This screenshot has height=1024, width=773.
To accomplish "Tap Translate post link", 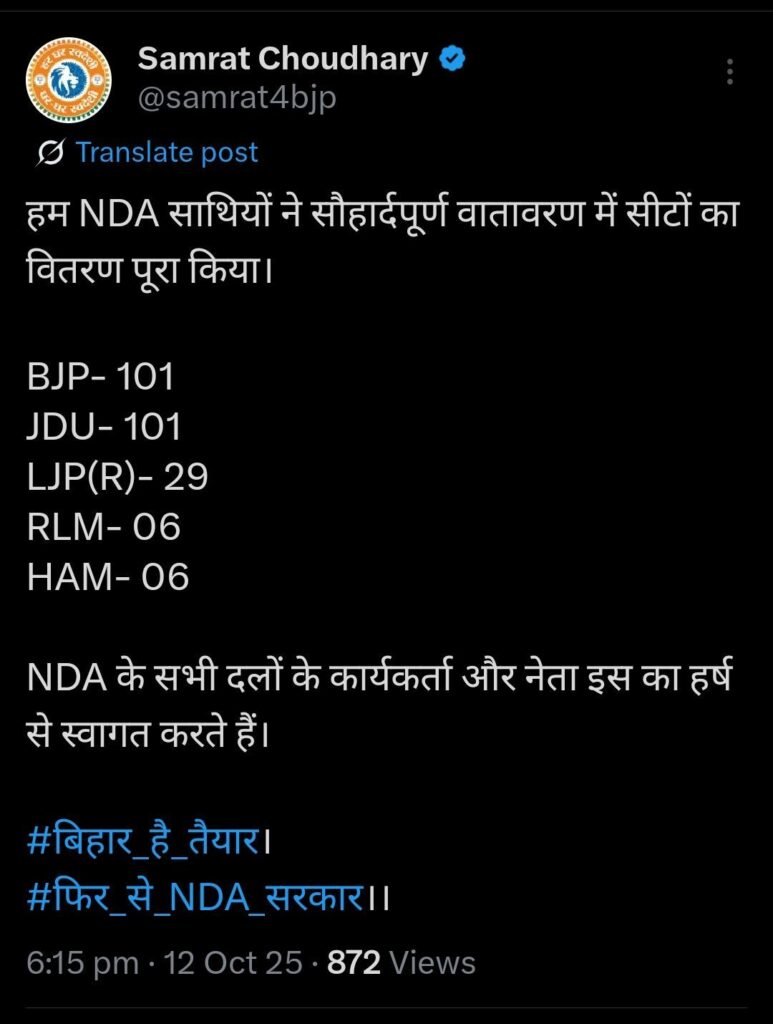I will click(166, 152).
